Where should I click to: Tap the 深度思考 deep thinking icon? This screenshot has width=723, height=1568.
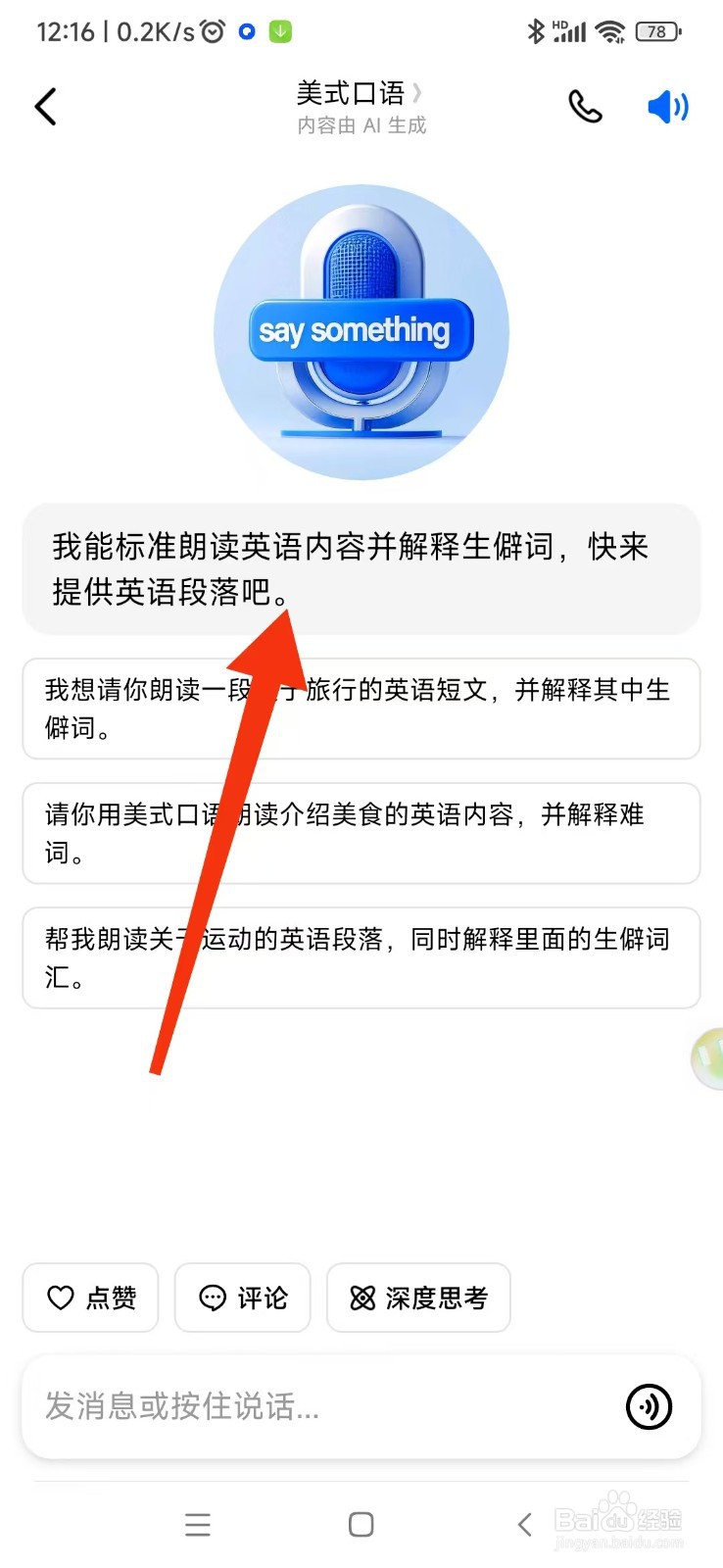(x=363, y=1298)
